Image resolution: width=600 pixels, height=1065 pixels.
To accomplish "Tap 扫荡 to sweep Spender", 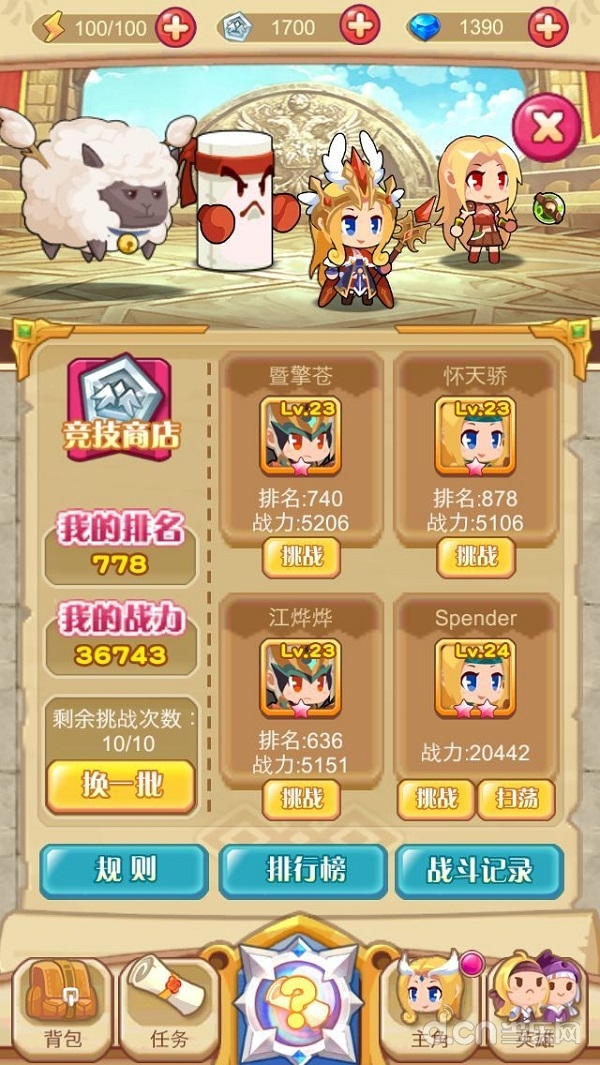I will pos(516,798).
